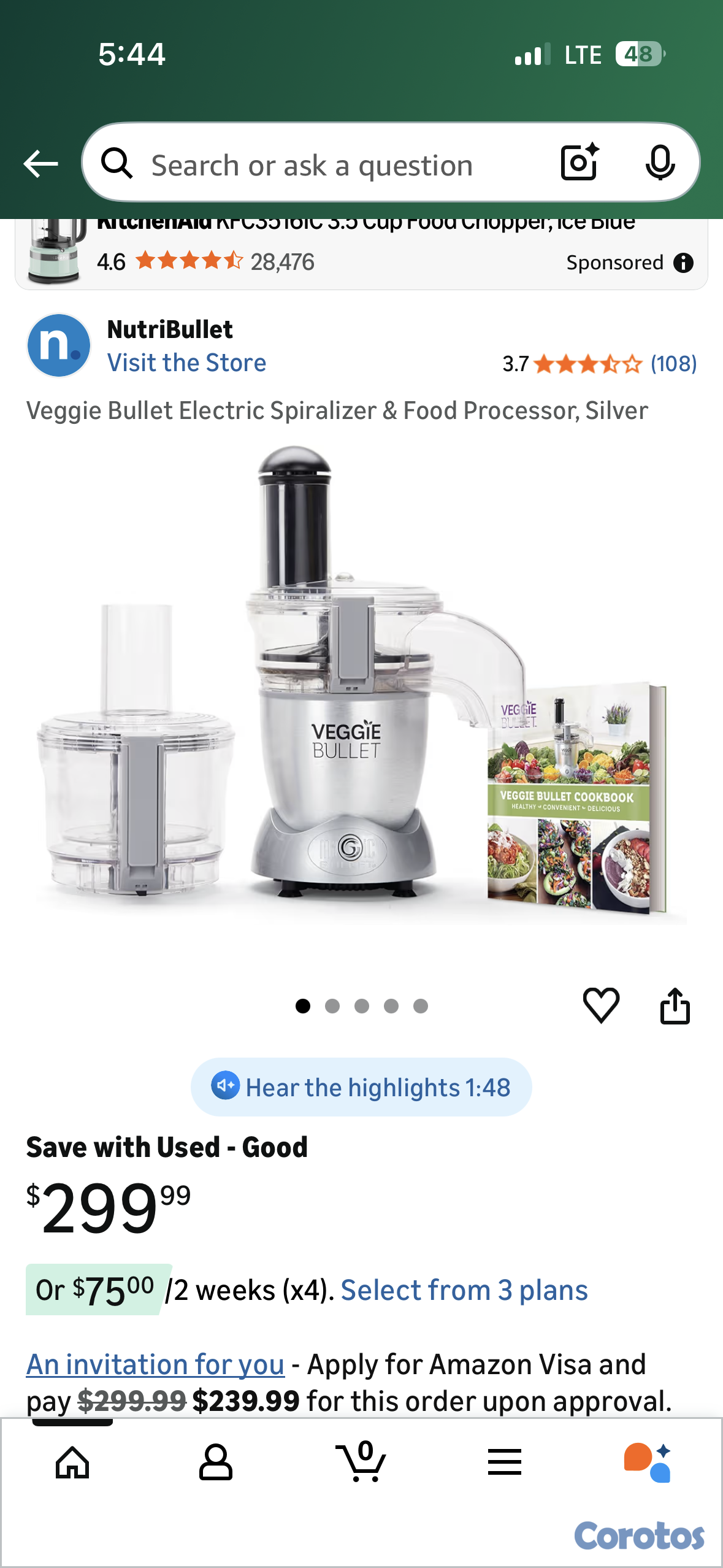
Task: Show sponsored ad info
Action: pyautogui.click(x=683, y=263)
